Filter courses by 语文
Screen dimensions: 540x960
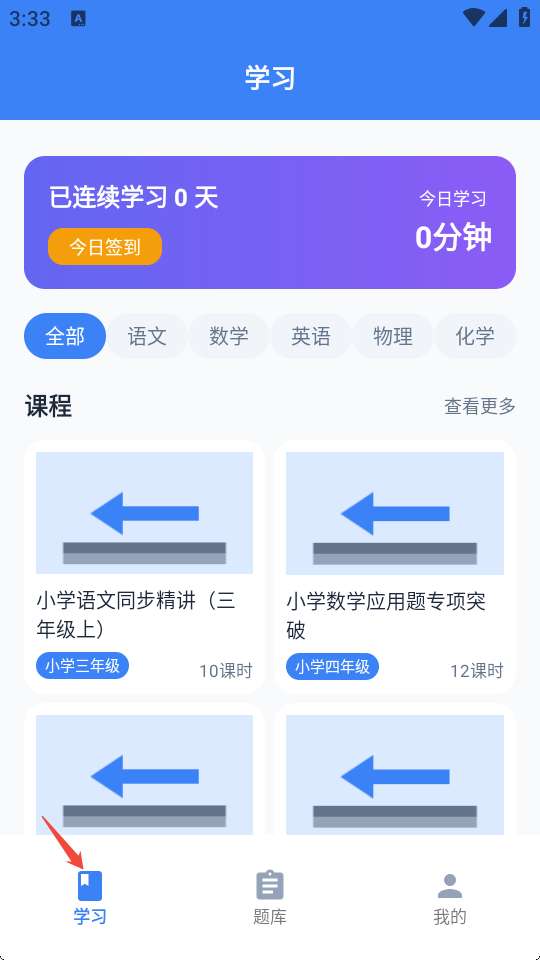tap(147, 336)
